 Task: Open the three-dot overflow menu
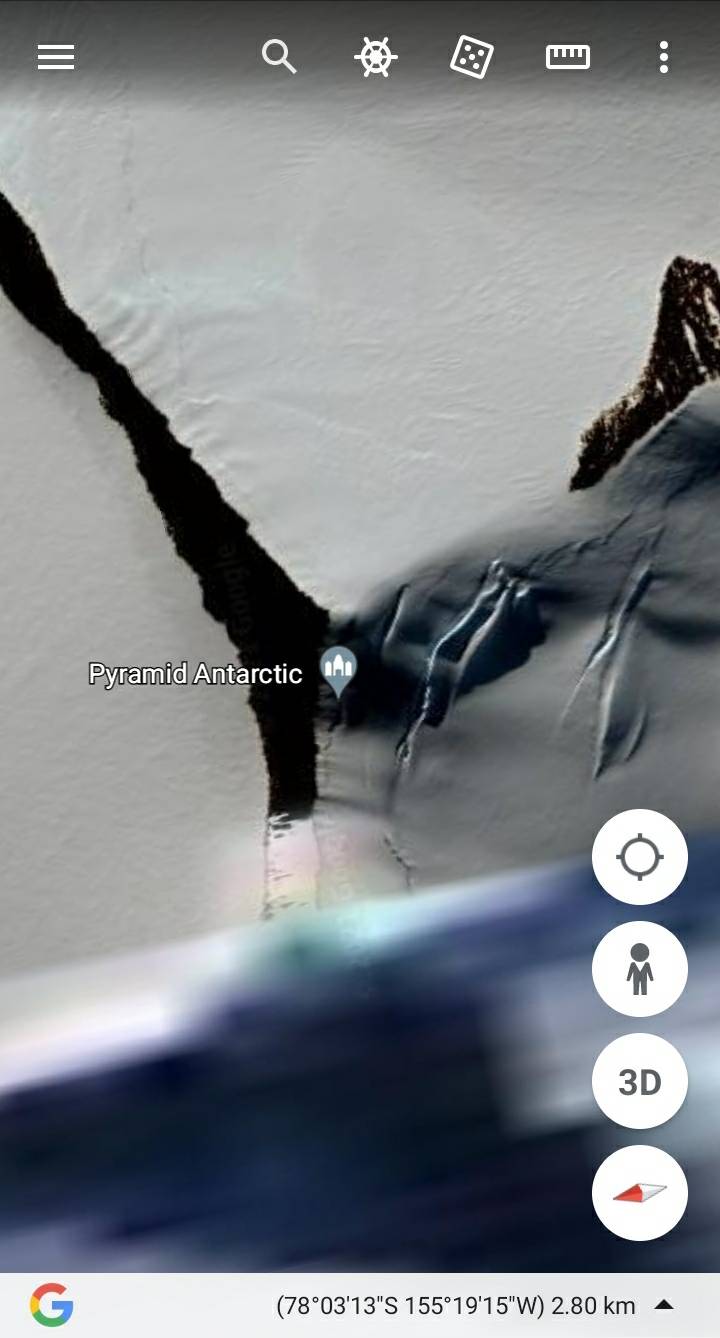click(x=663, y=57)
